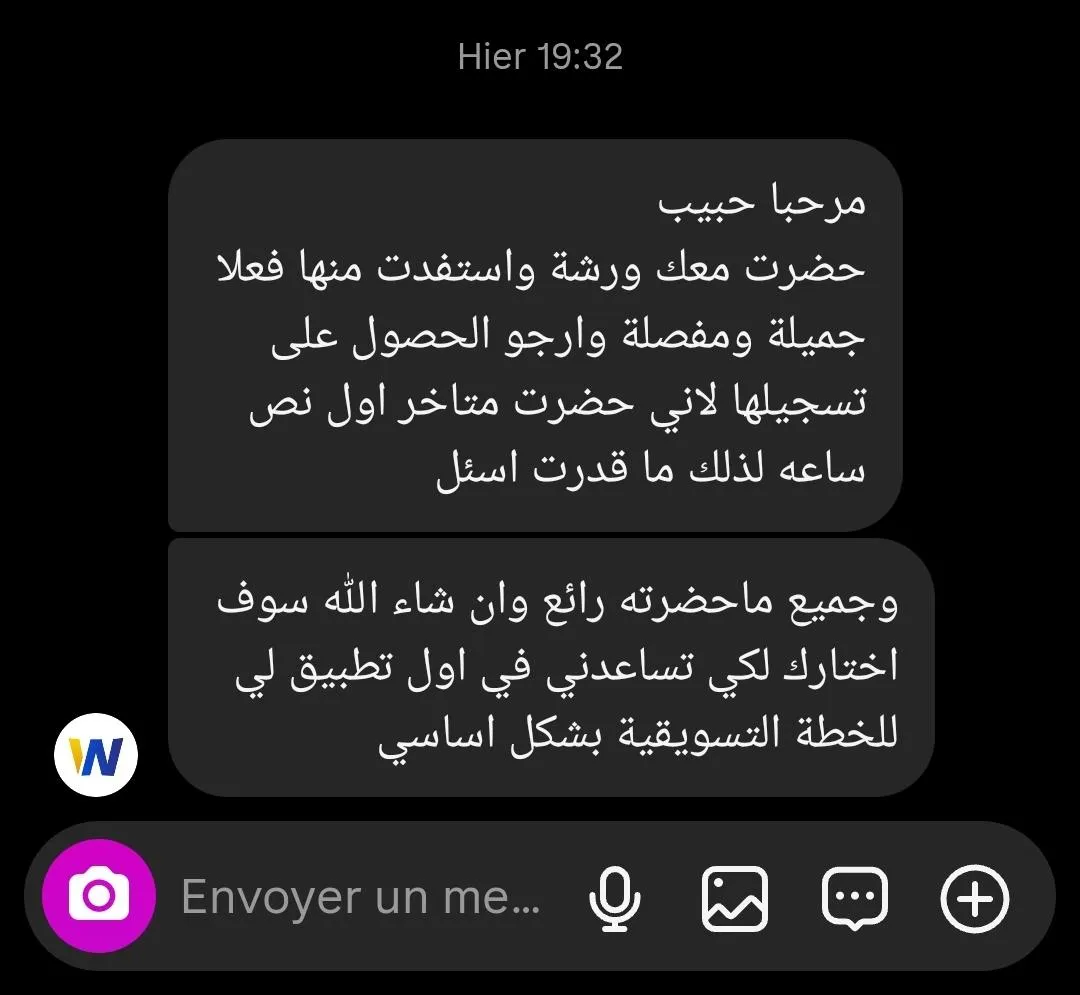
Task: Open the camera from the message bar
Action: (99, 896)
